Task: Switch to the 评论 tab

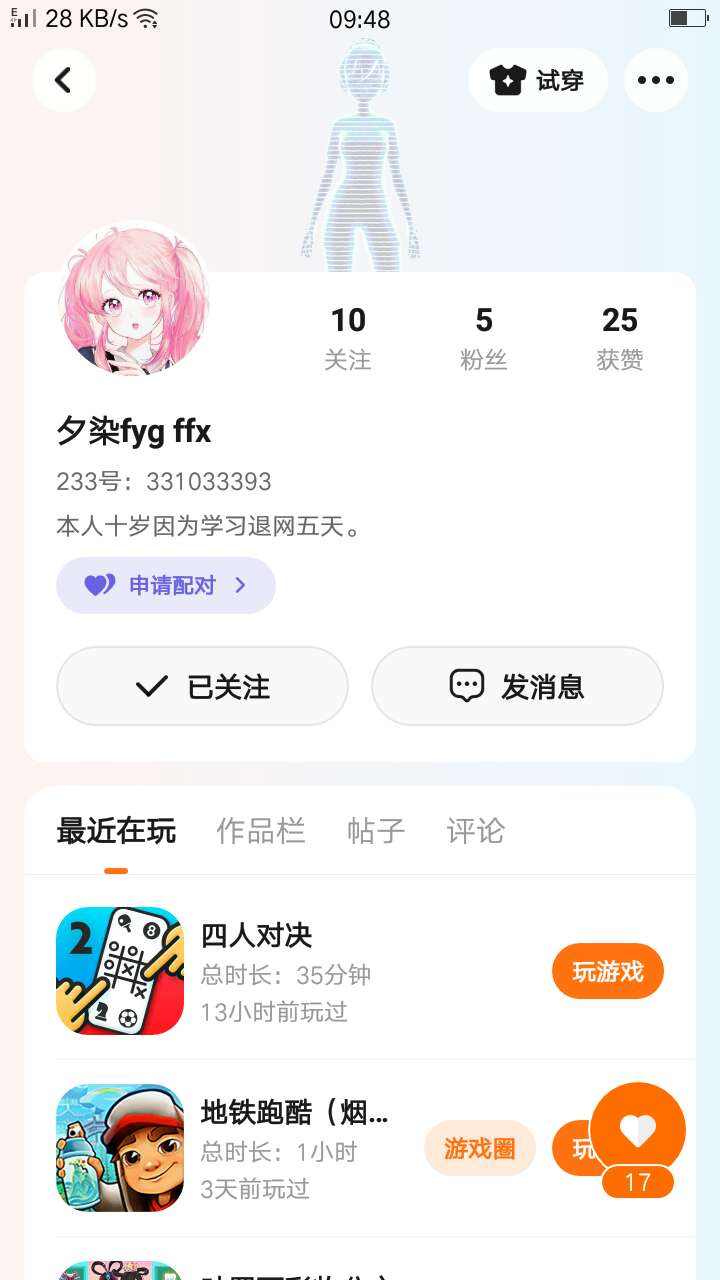Action: [x=475, y=831]
